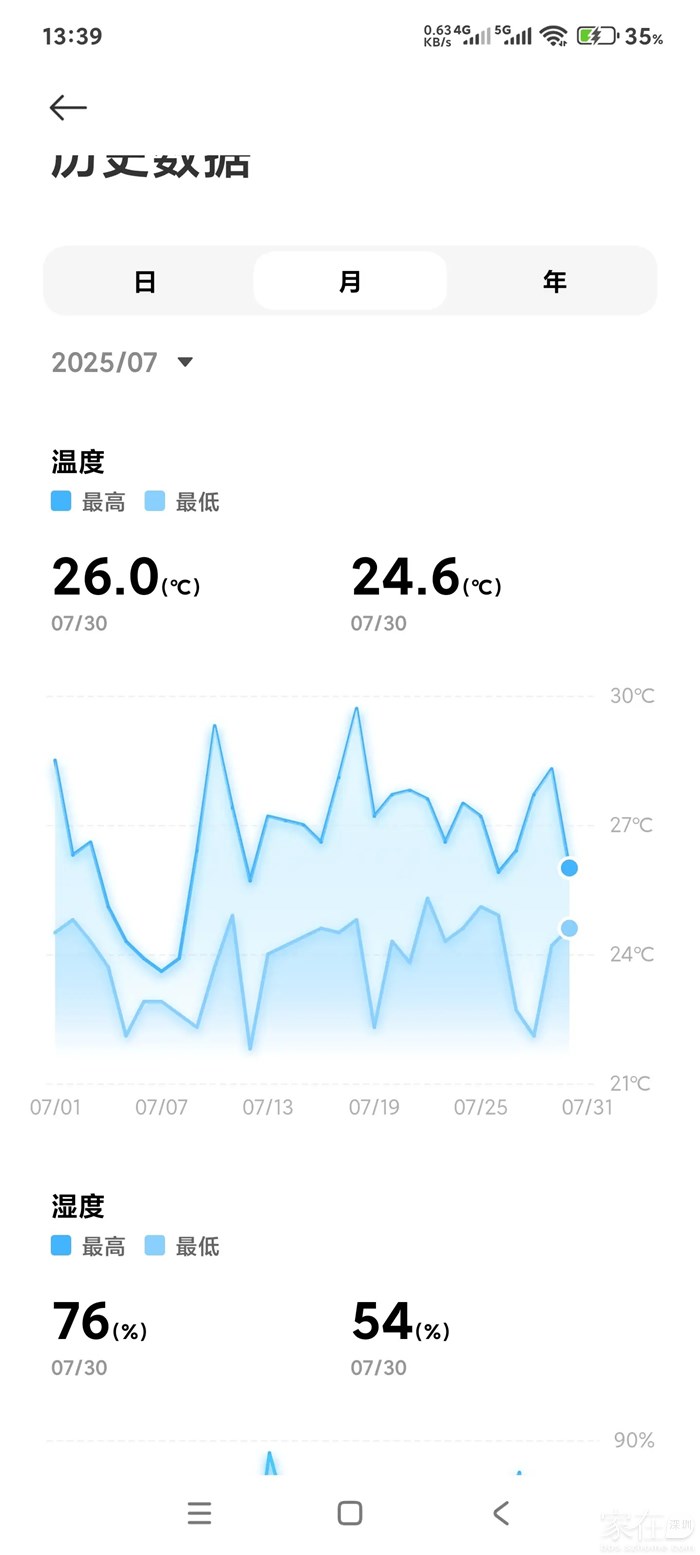Open system recent apps

tap(199, 1513)
